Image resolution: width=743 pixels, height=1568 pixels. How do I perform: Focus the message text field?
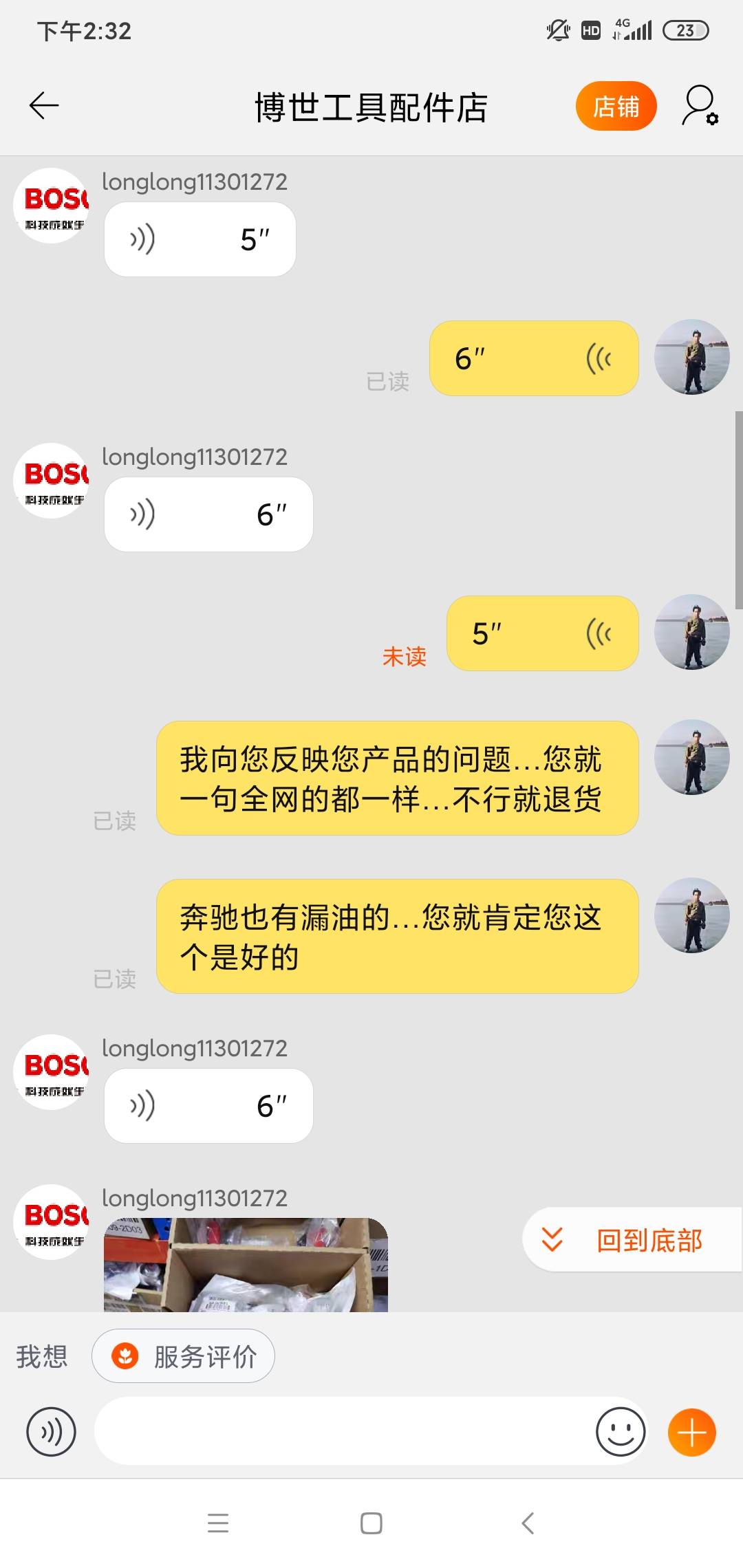coord(344,1430)
